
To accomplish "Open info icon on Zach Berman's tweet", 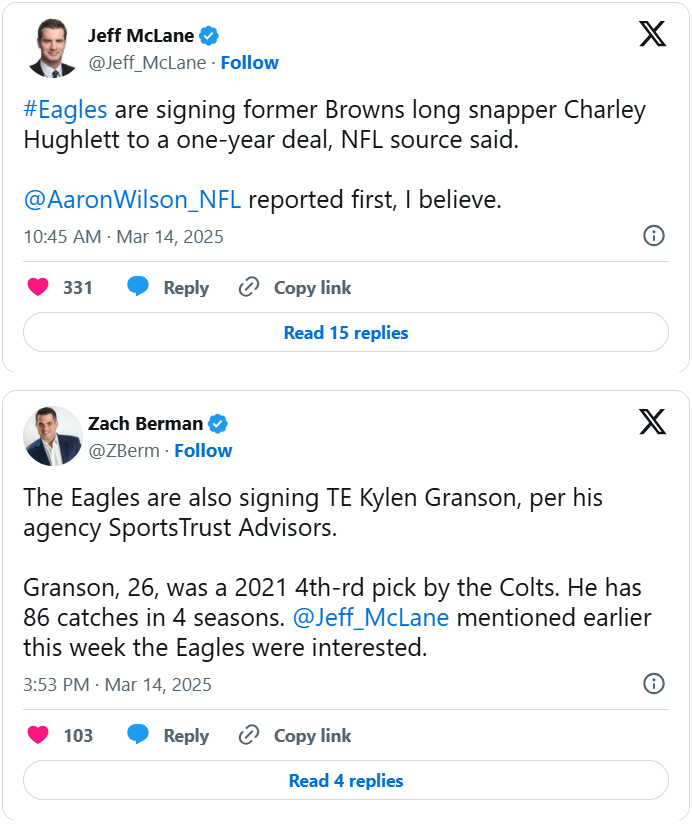I will (x=653, y=684).
